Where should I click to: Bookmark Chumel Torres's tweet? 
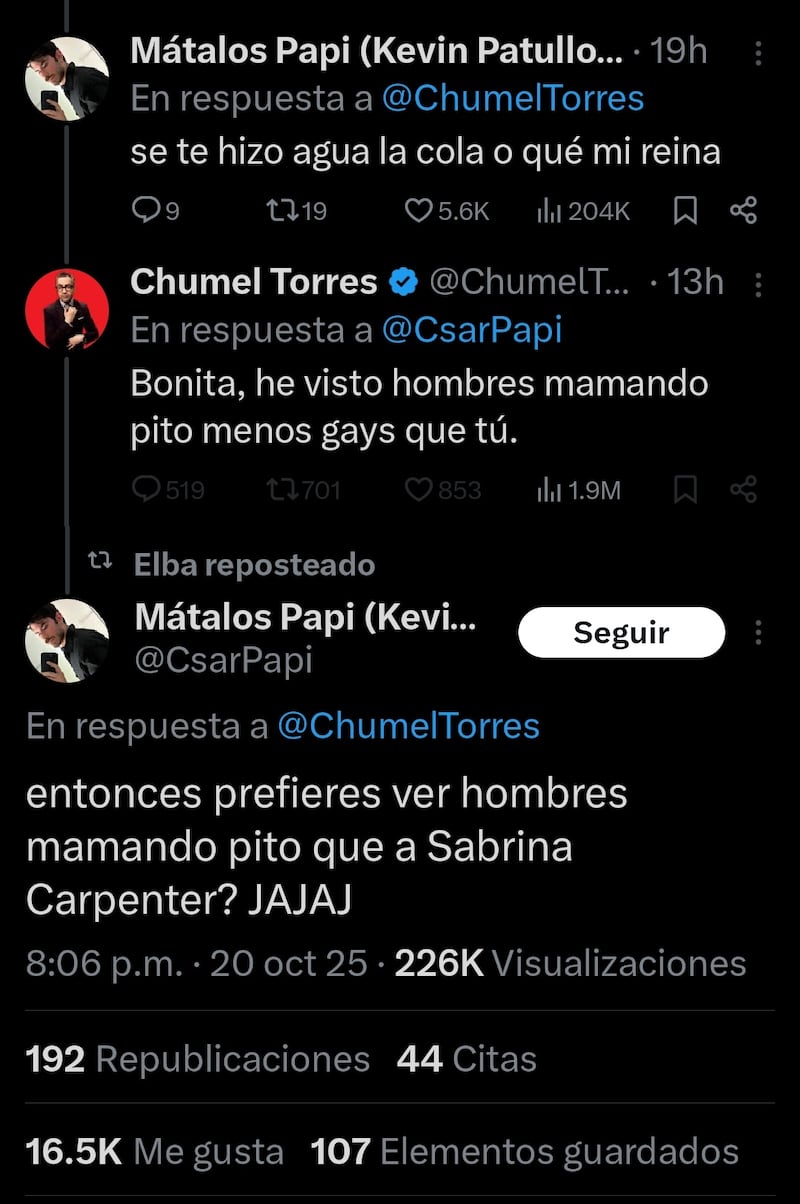[685, 490]
